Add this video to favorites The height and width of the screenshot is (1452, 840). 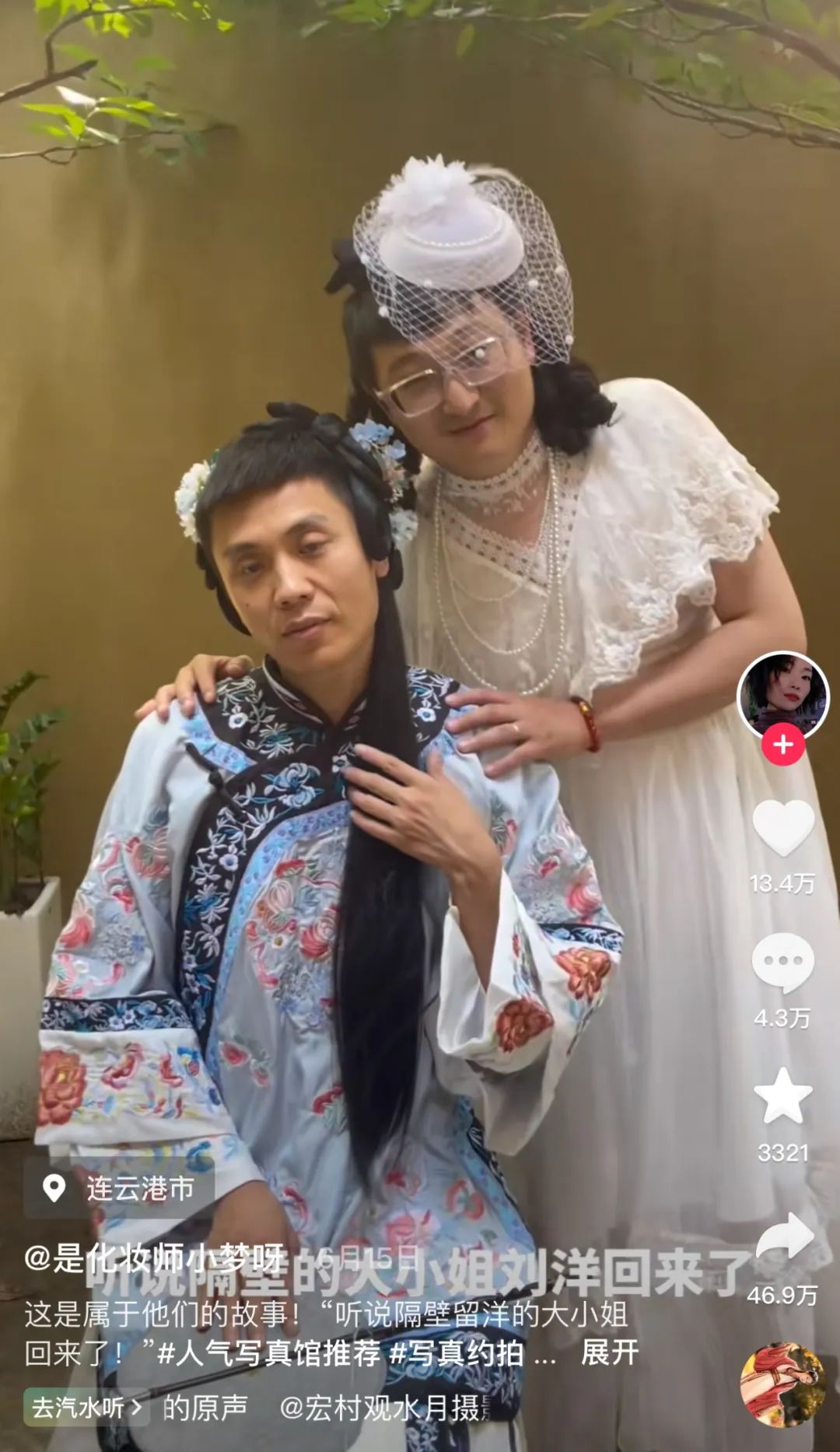(x=782, y=1096)
